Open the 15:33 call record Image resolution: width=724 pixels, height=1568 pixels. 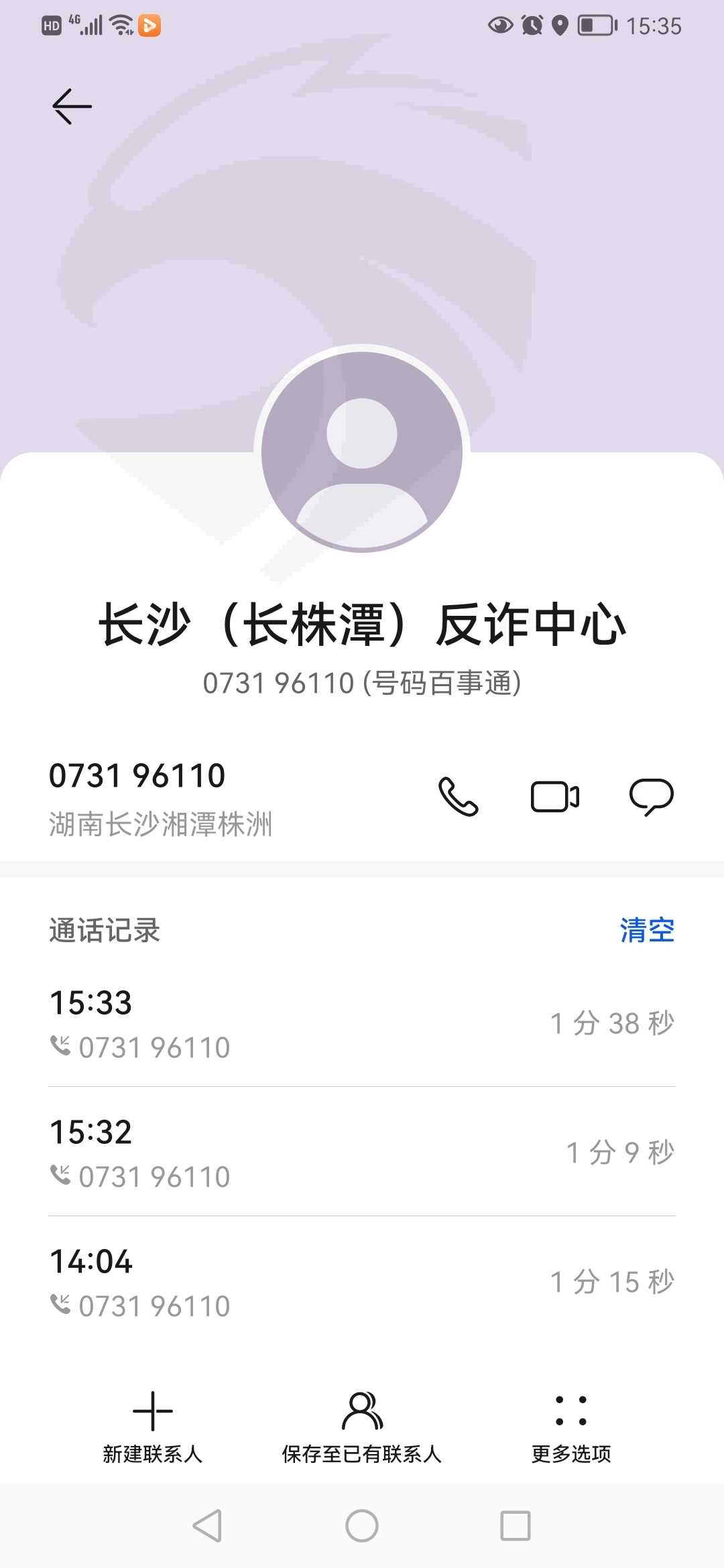[362, 1023]
